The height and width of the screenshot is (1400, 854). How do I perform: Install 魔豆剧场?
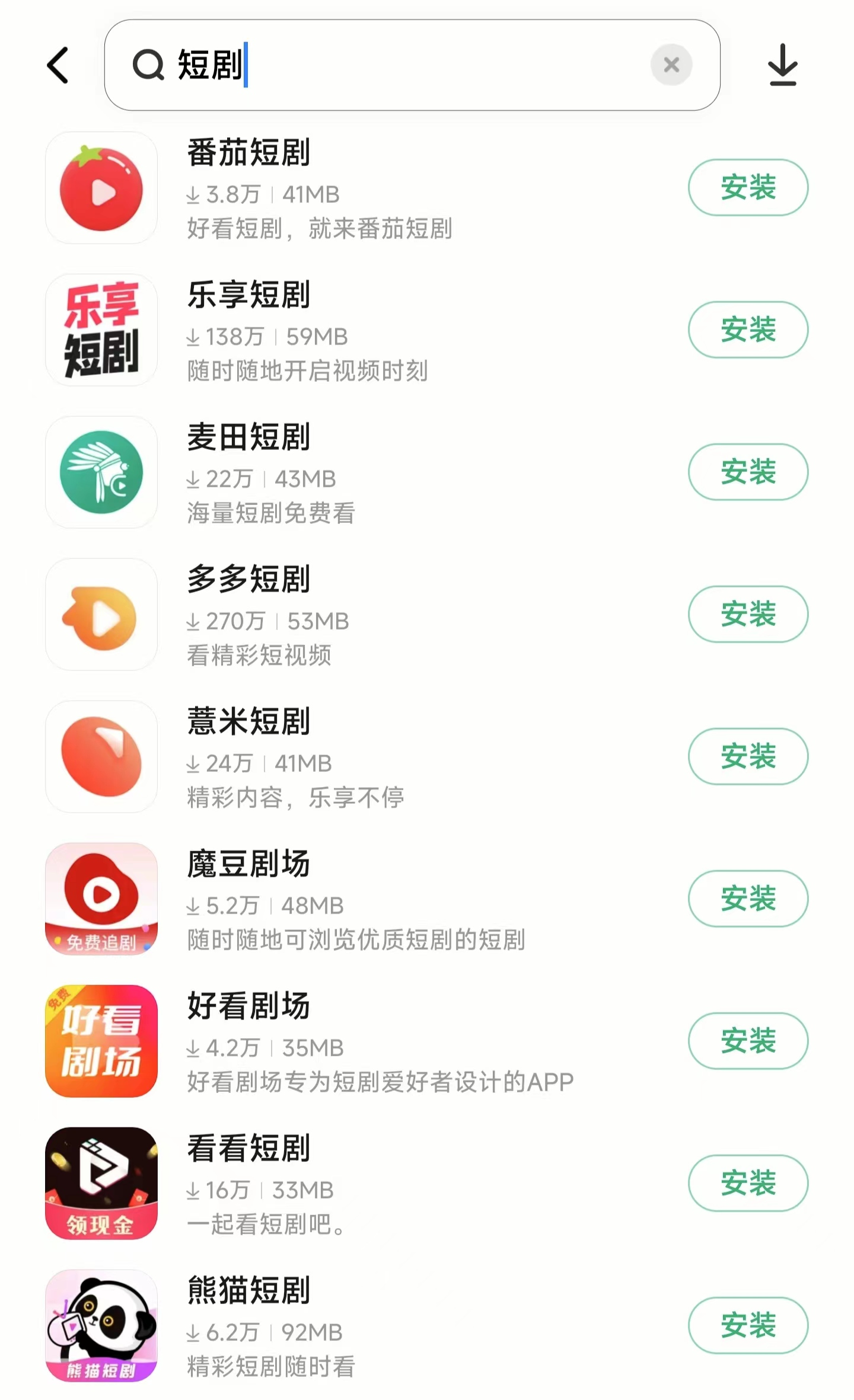(747, 899)
